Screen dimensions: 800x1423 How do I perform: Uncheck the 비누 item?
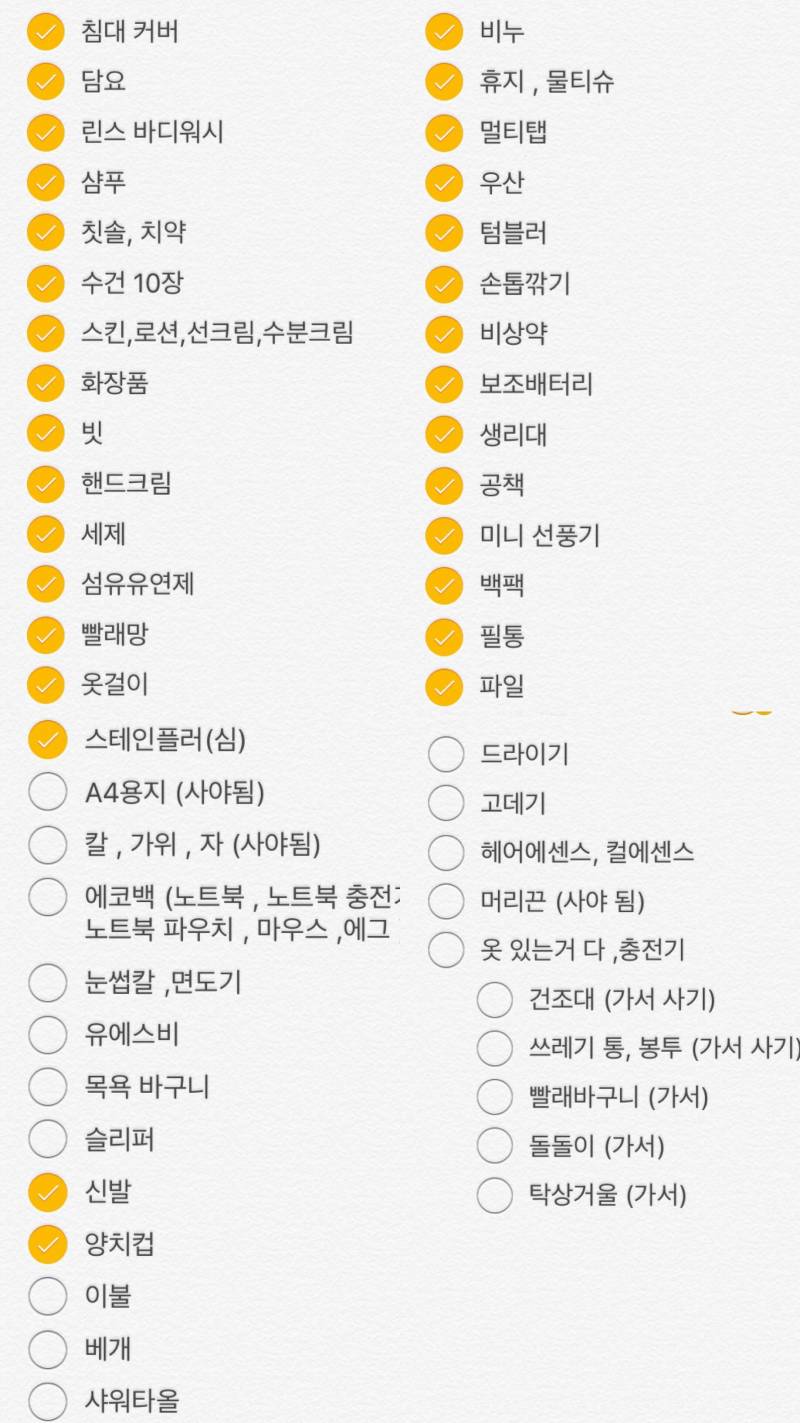point(445,31)
